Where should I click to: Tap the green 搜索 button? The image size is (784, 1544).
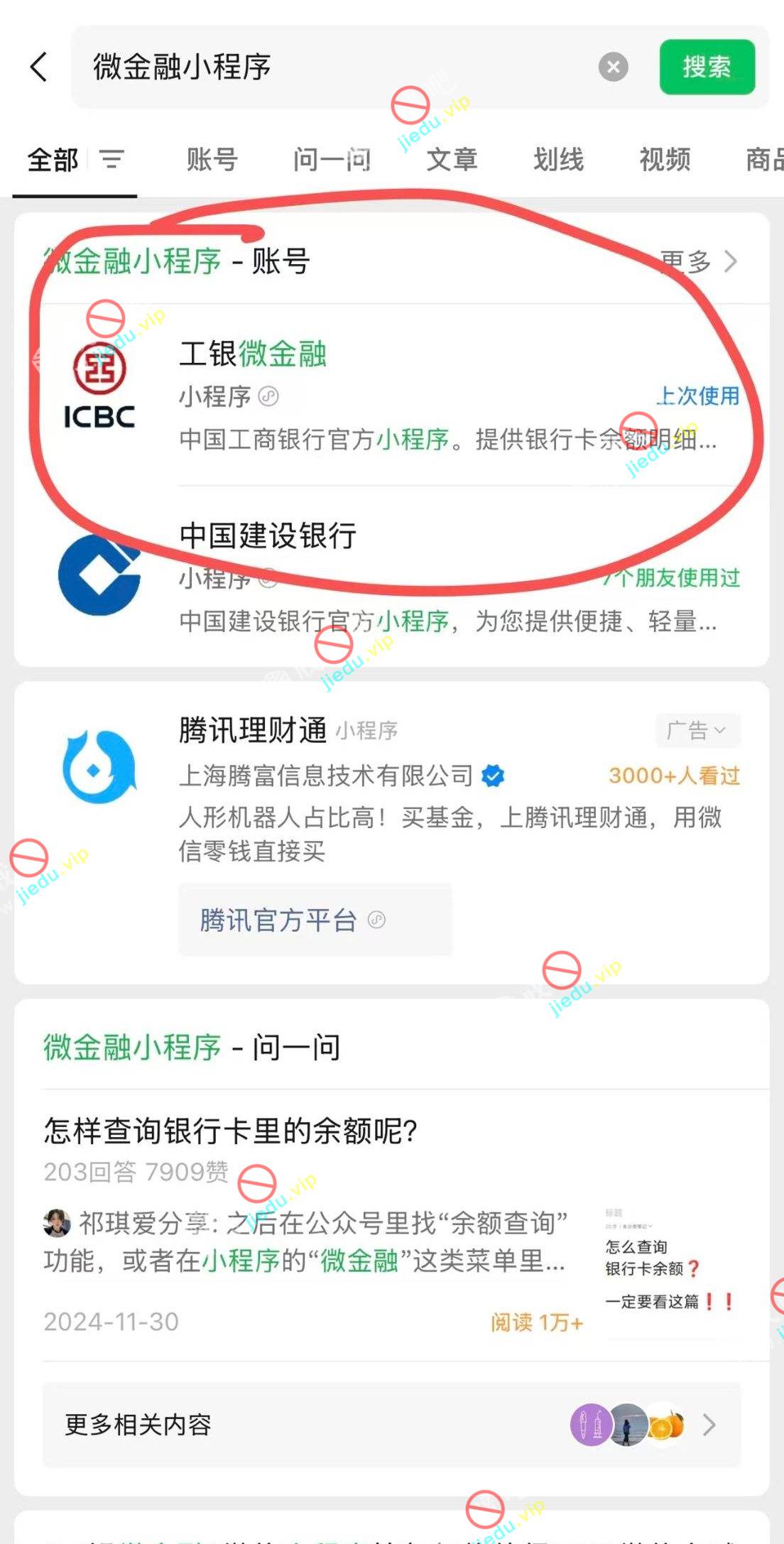pyautogui.click(x=707, y=67)
